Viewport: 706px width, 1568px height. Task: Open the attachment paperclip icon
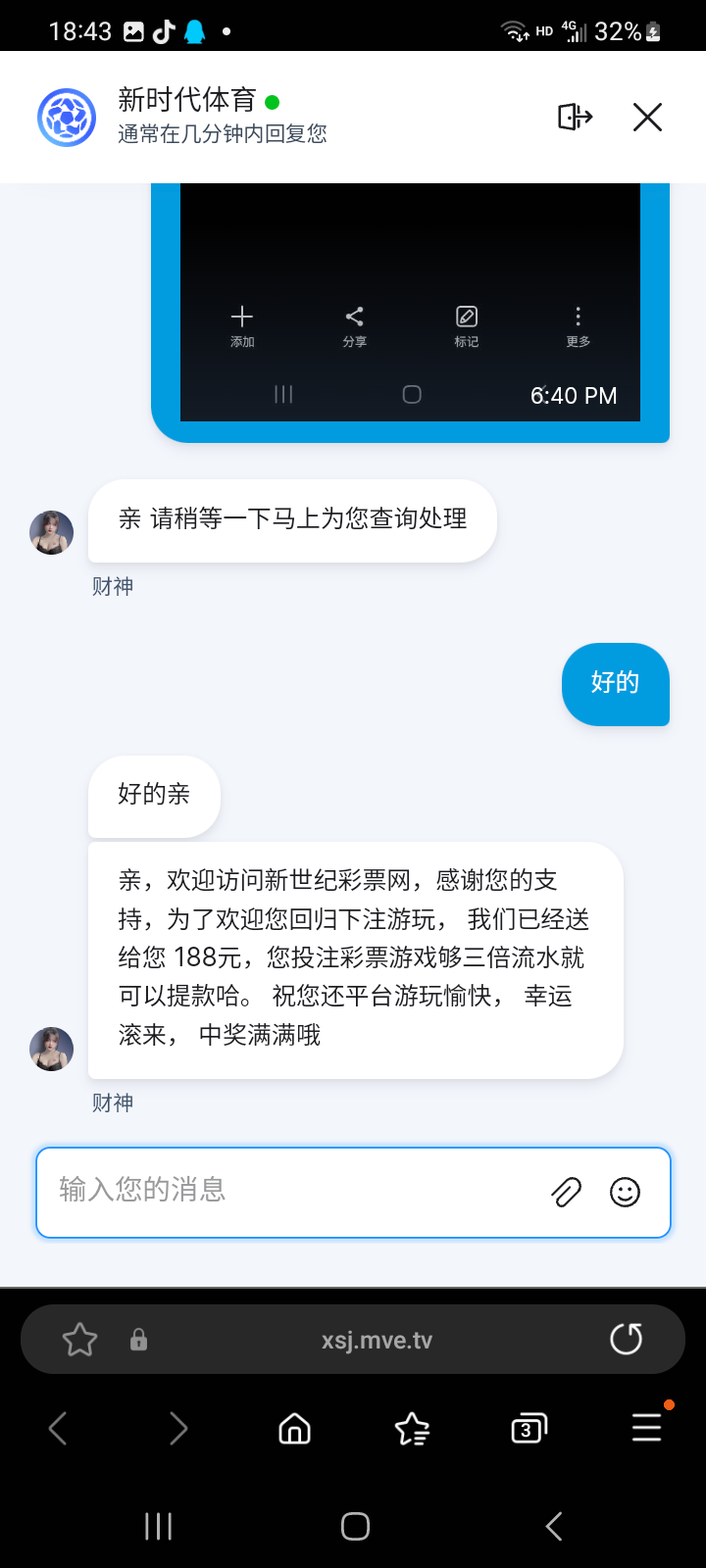(x=566, y=1192)
